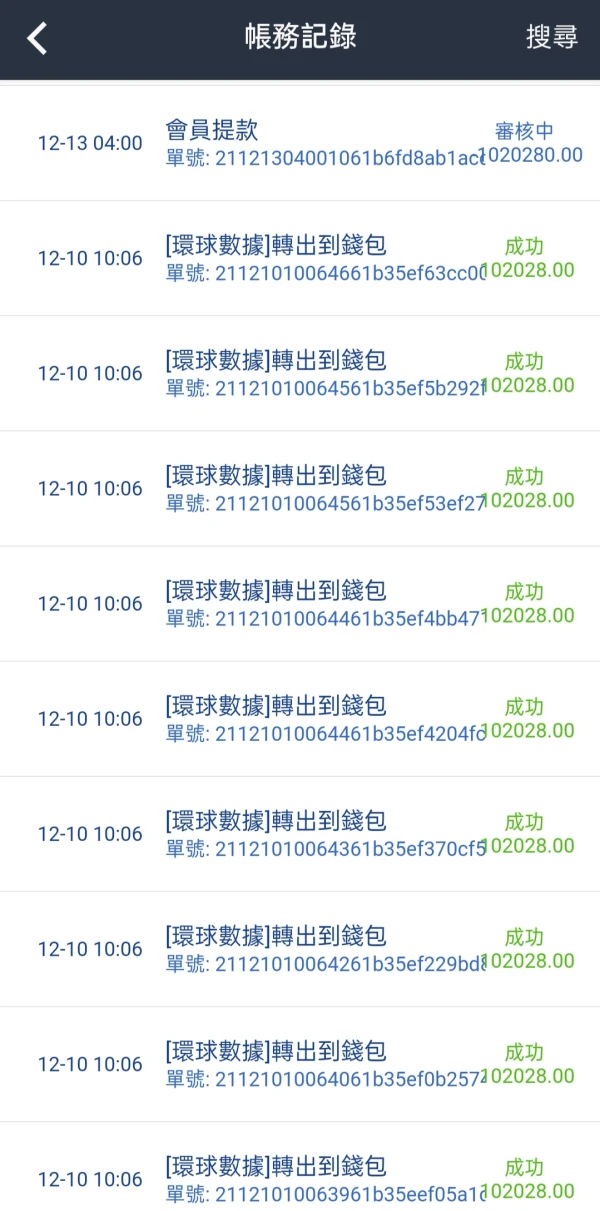Go back using the top-left arrow
600x1211 pixels.
(37, 39)
